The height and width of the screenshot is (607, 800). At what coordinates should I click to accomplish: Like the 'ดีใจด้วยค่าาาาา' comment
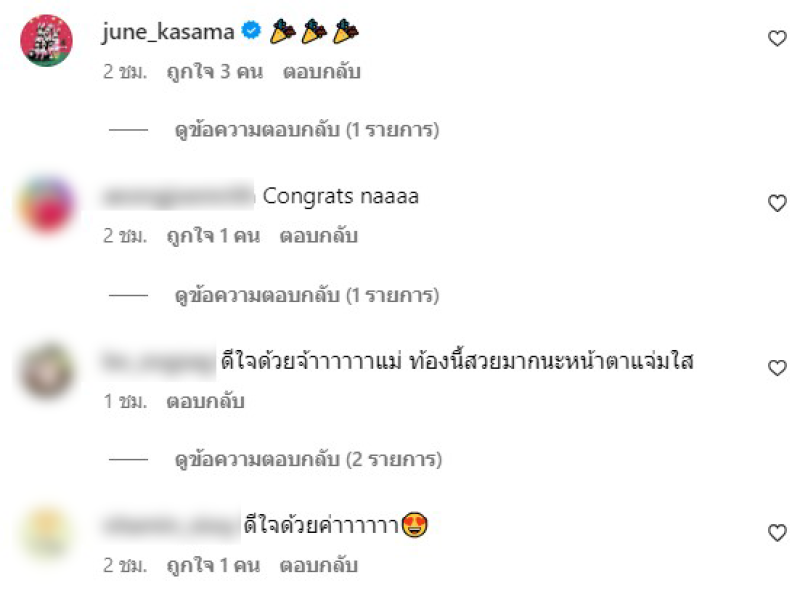coord(777,533)
